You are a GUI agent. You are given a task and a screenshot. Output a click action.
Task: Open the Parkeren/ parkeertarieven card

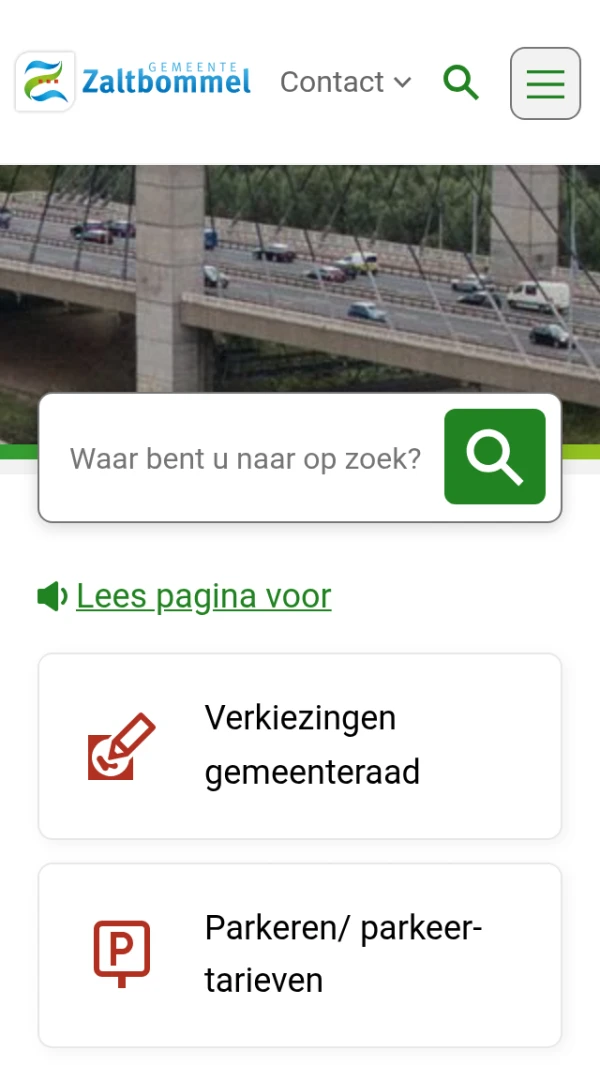300,955
